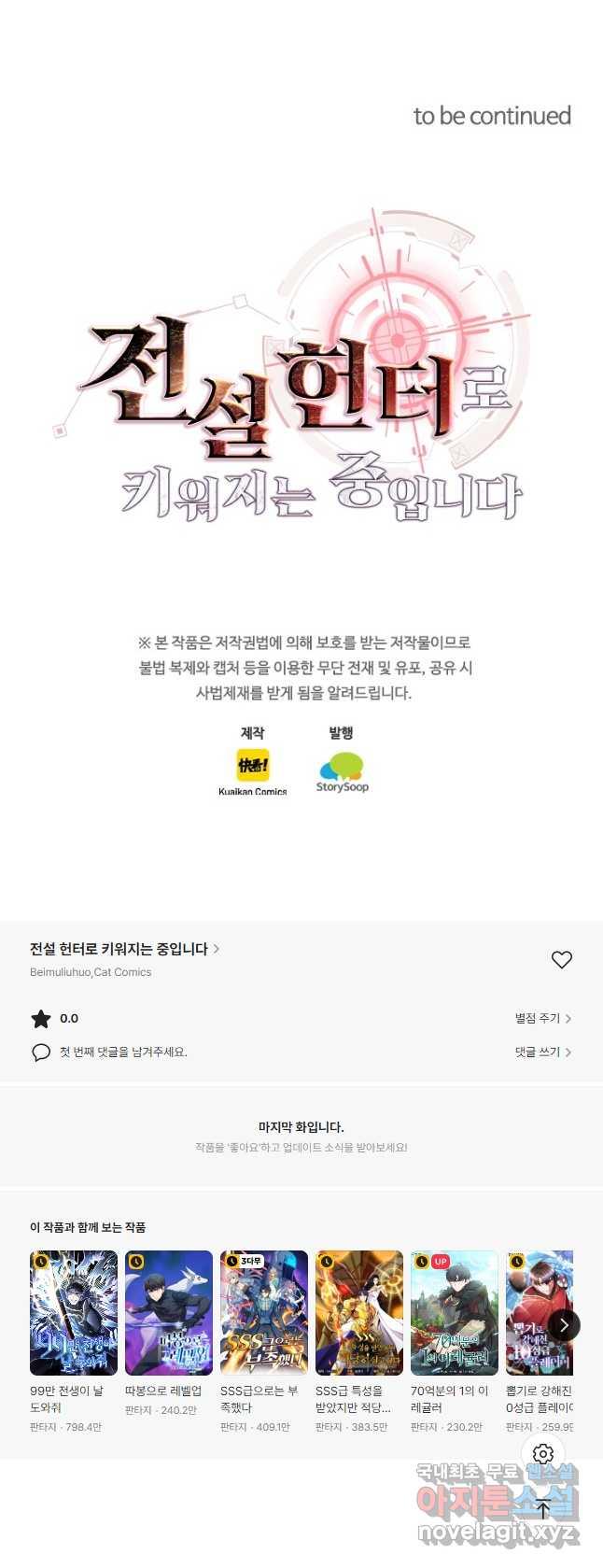Open the 따봉으로 레벨업 card

click(x=169, y=1313)
